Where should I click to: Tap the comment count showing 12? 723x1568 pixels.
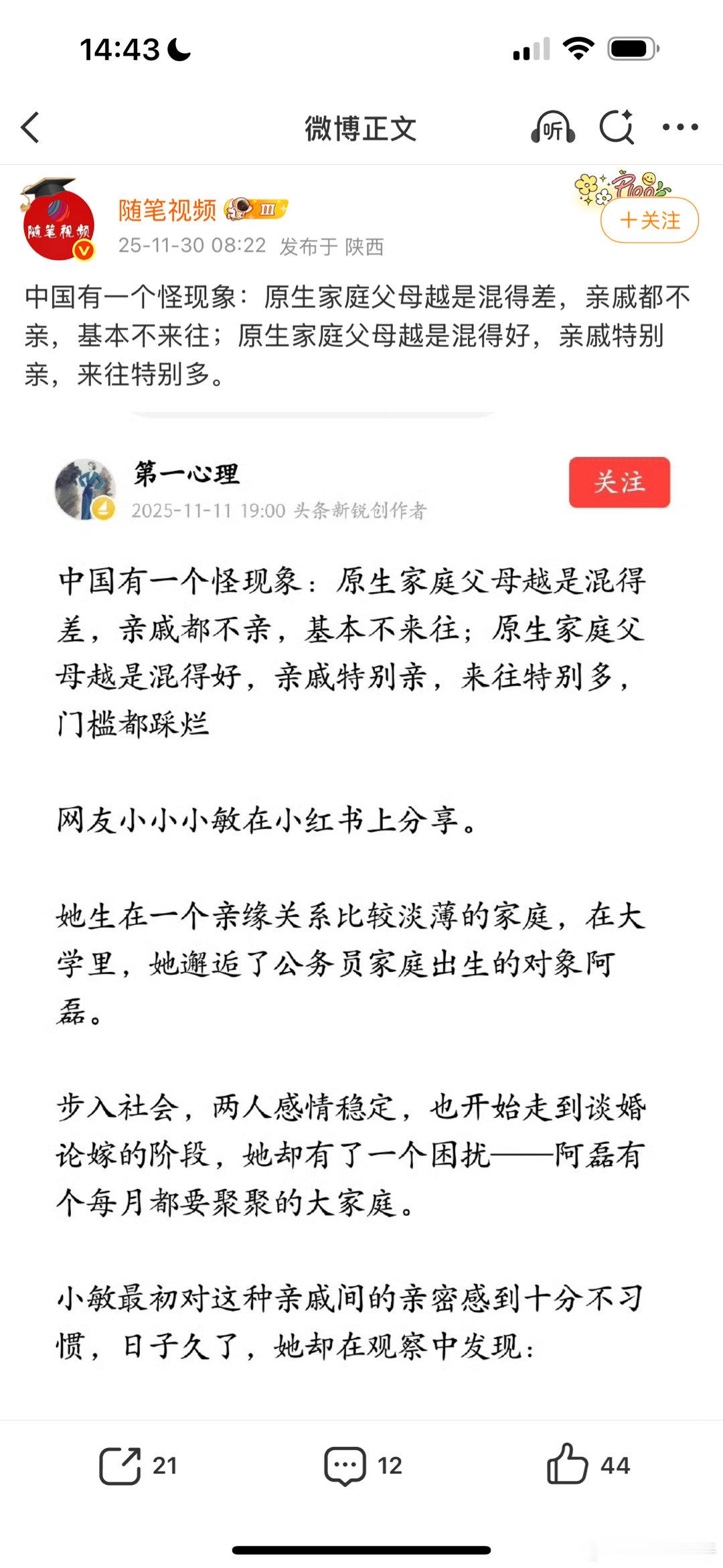[389, 1464]
